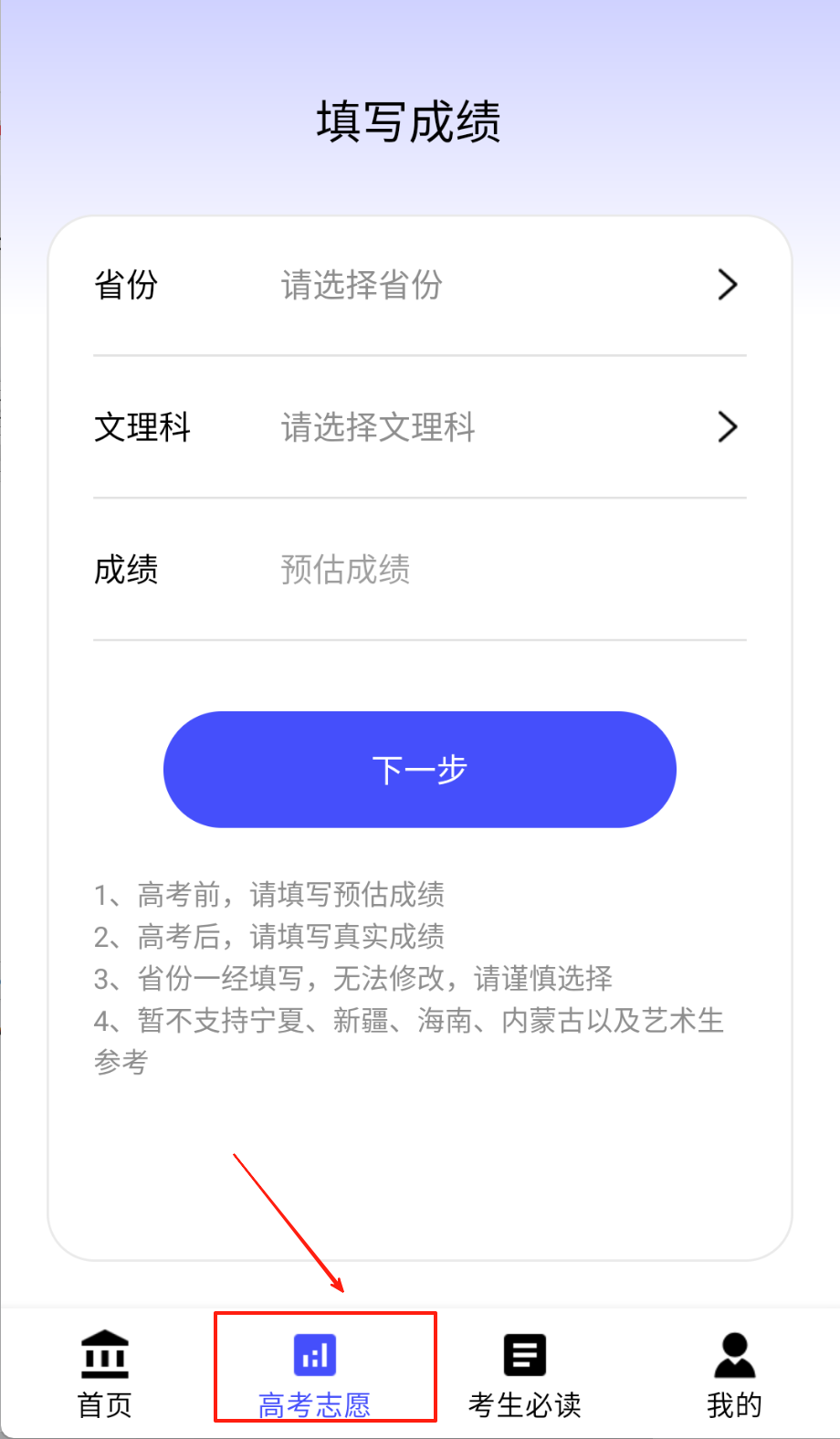Go to the 首页 tab
Image resolution: width=840 pixels, height=1439 pixels.
point(105,1374)
